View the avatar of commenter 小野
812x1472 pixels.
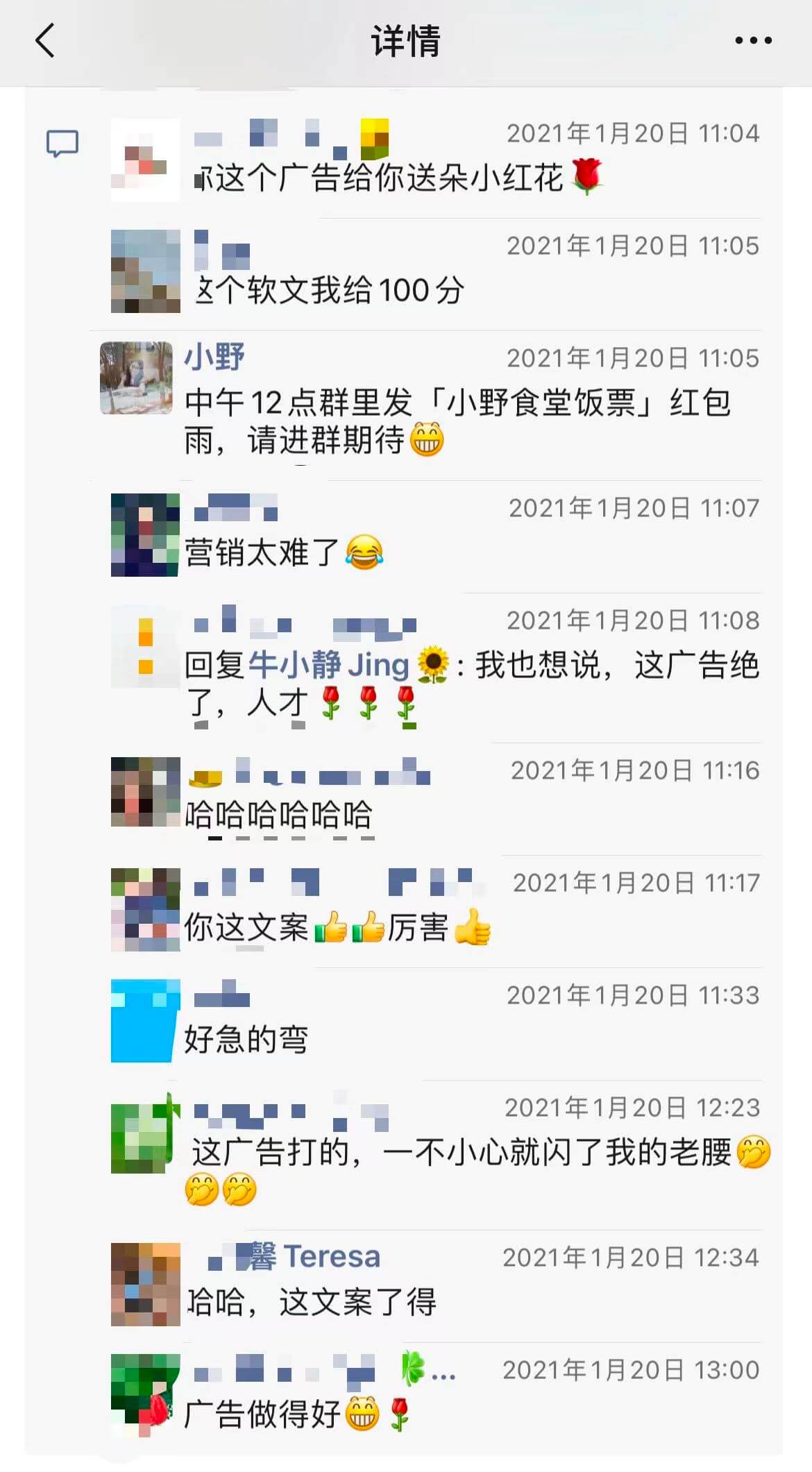tap(136, 378)
